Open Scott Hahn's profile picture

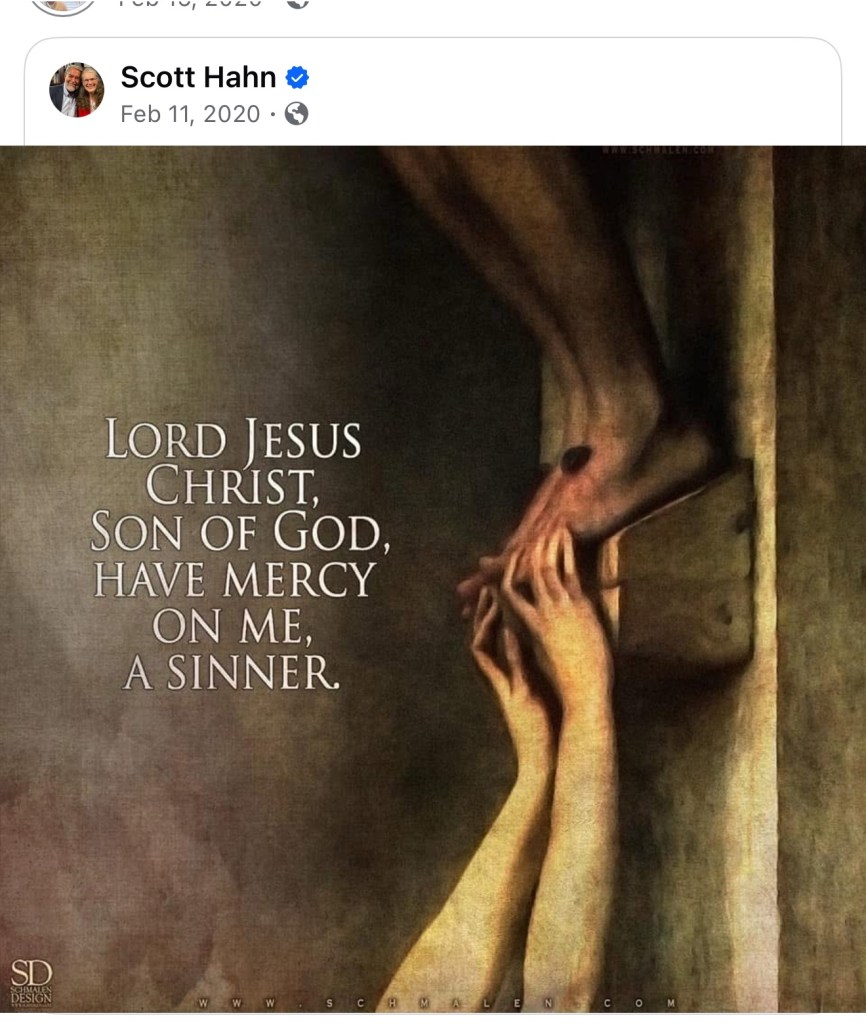tap(77, 90)
